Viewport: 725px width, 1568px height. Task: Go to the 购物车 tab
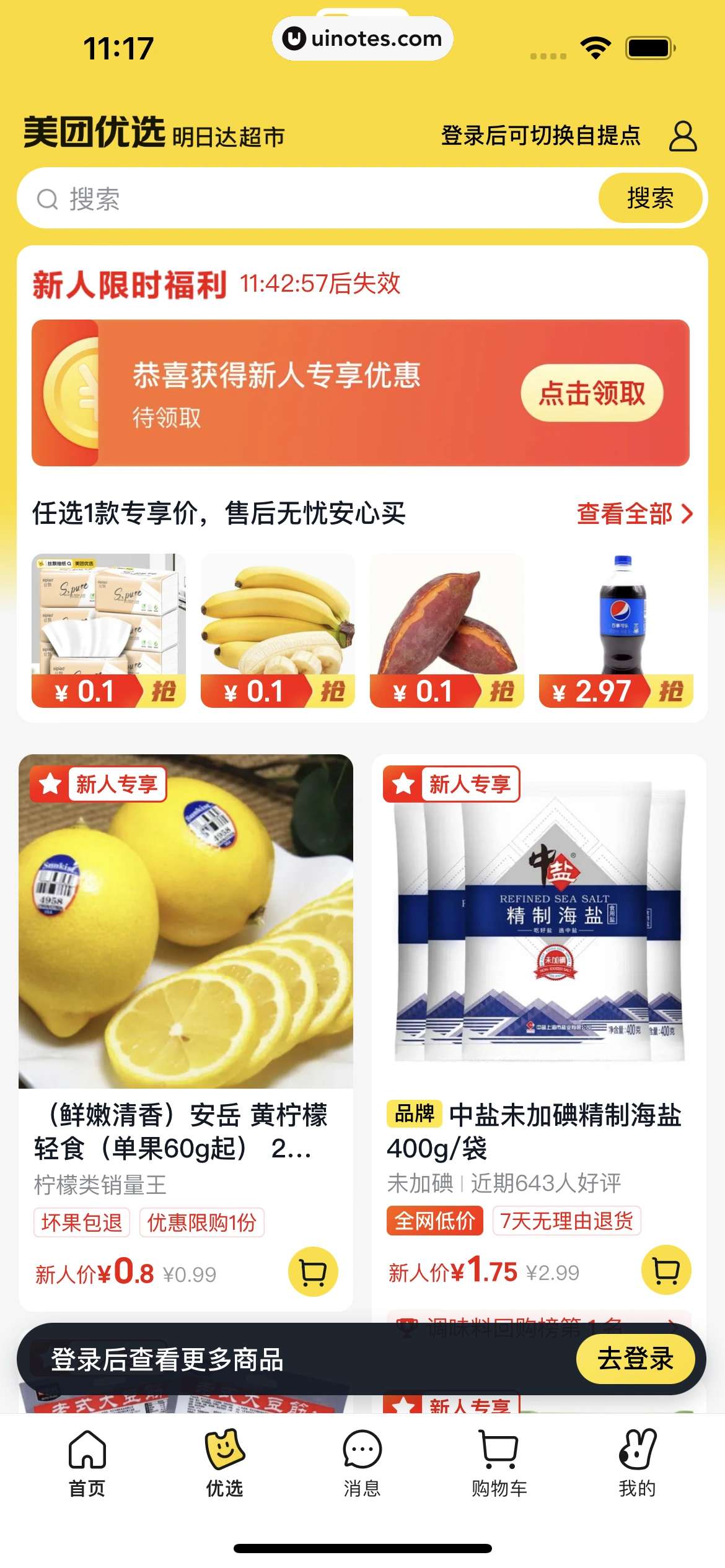pyautogui.click(x=499, y=1463)
